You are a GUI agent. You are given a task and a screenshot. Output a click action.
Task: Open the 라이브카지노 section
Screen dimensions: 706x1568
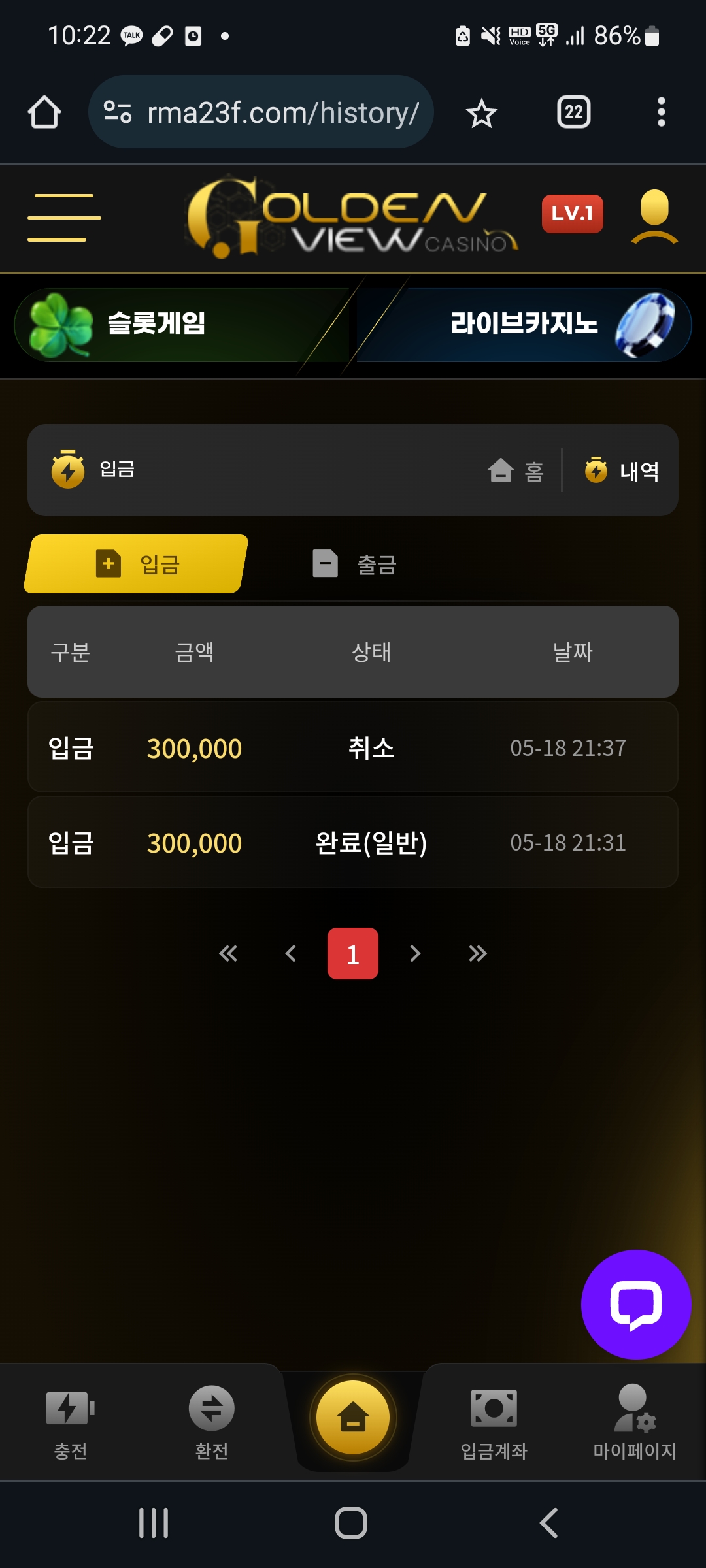(523, 324)
